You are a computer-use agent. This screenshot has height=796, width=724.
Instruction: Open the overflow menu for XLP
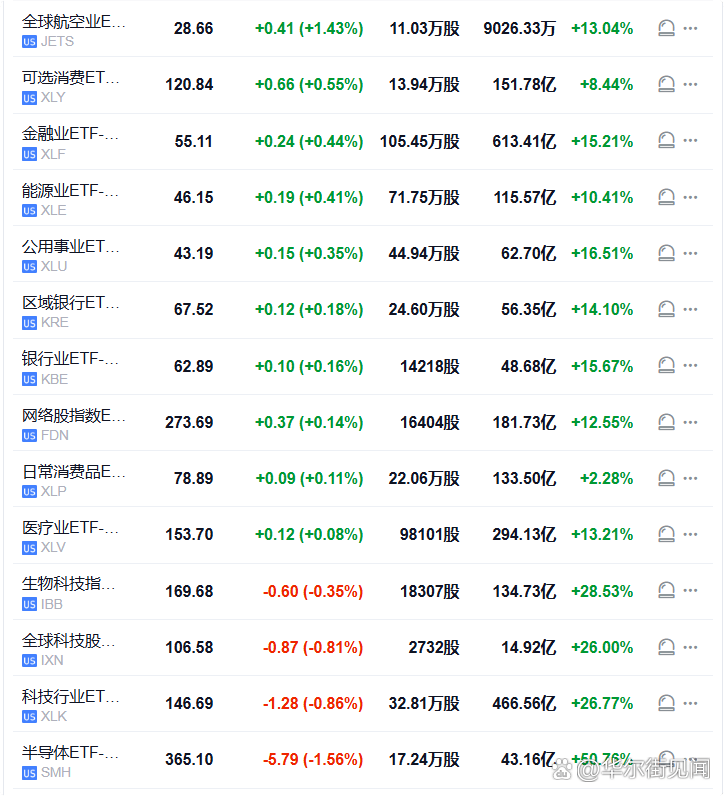[x=690, y=478]
